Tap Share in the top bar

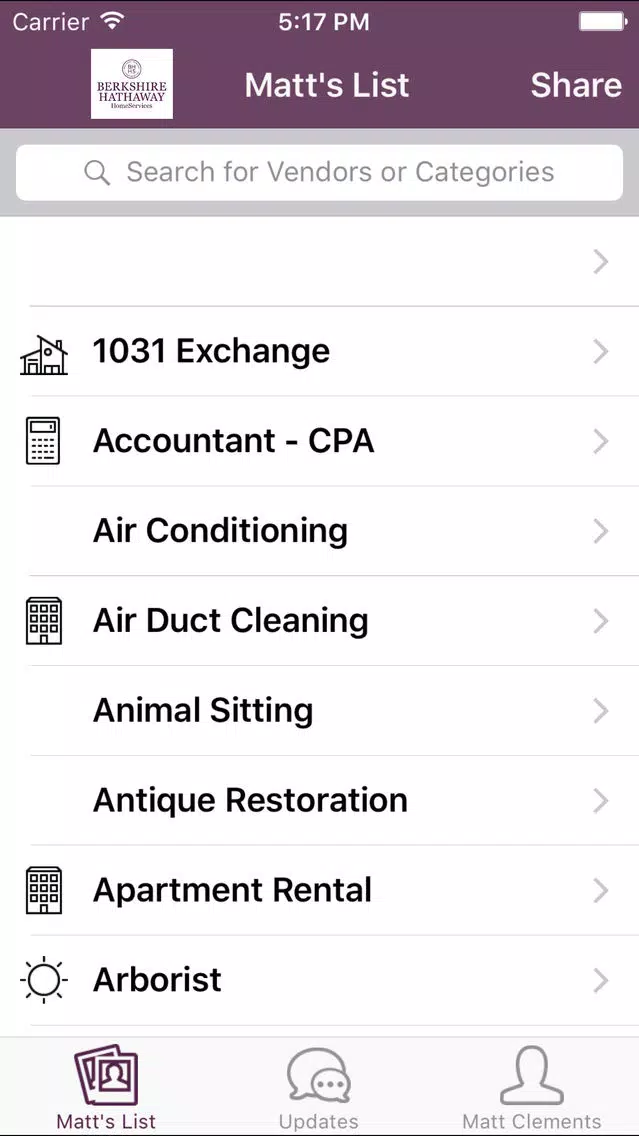[x=576, y=85]
